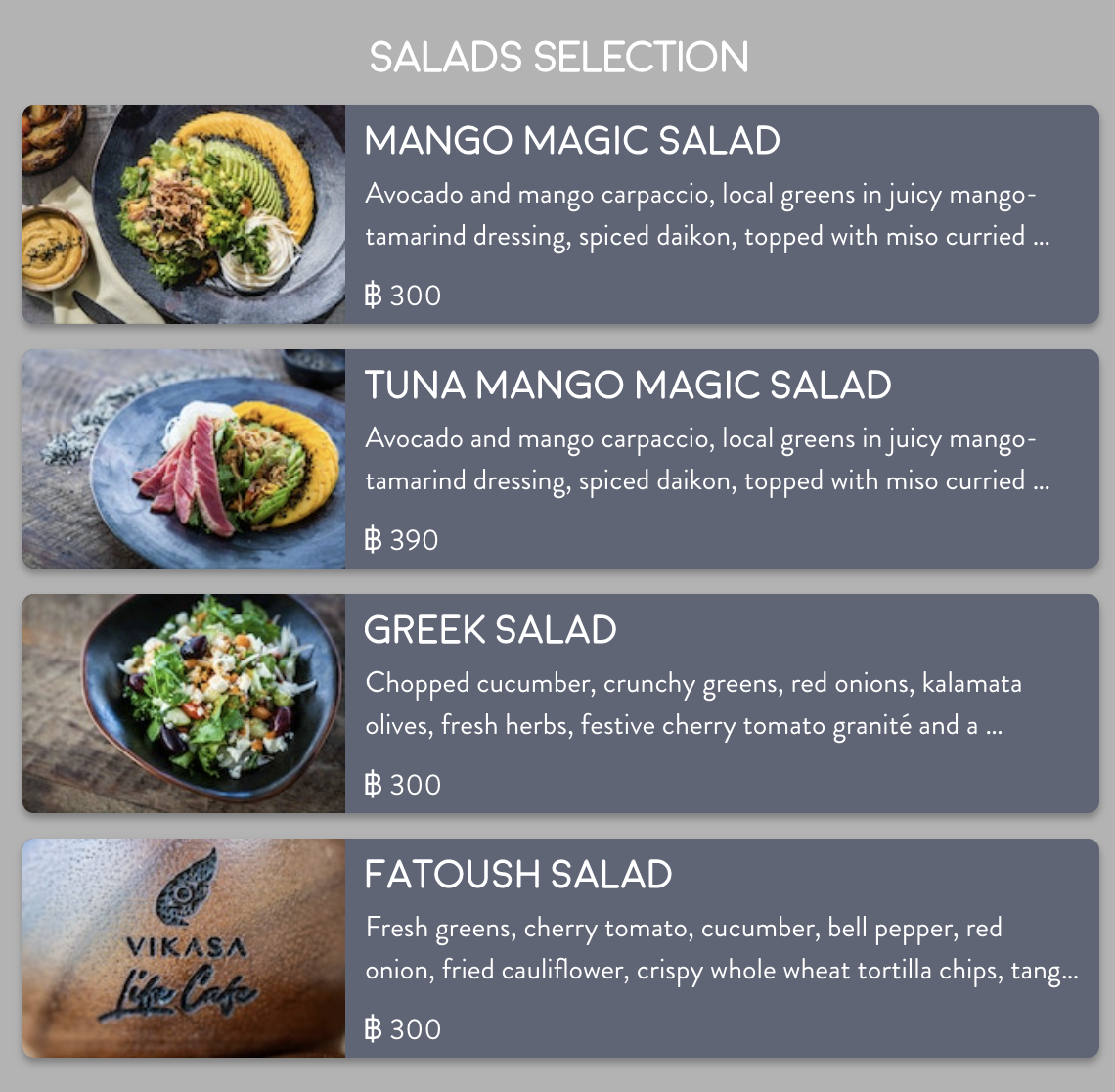Open the Mango Magic Salad card
The image size is (1115, 1092).
[560, 214]
